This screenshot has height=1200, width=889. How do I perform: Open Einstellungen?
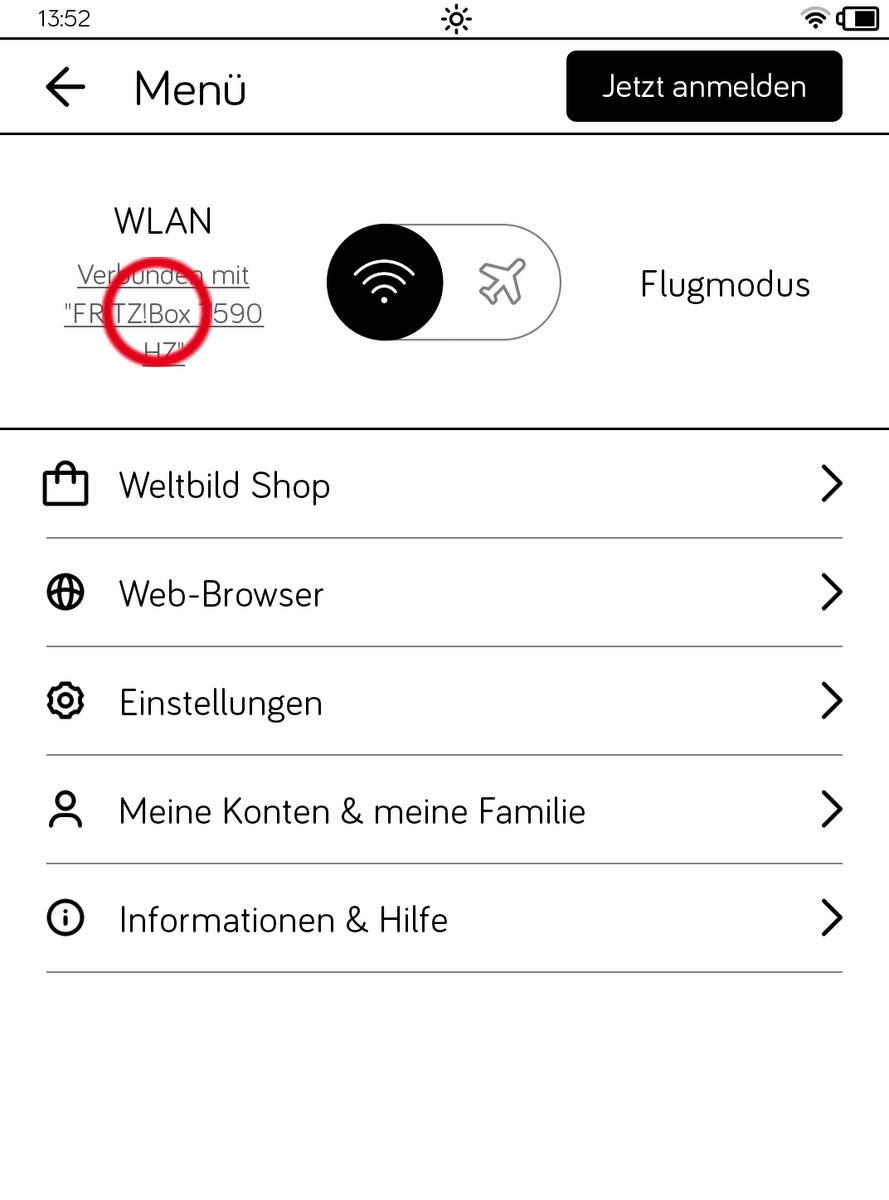click(x=444, y=702)
